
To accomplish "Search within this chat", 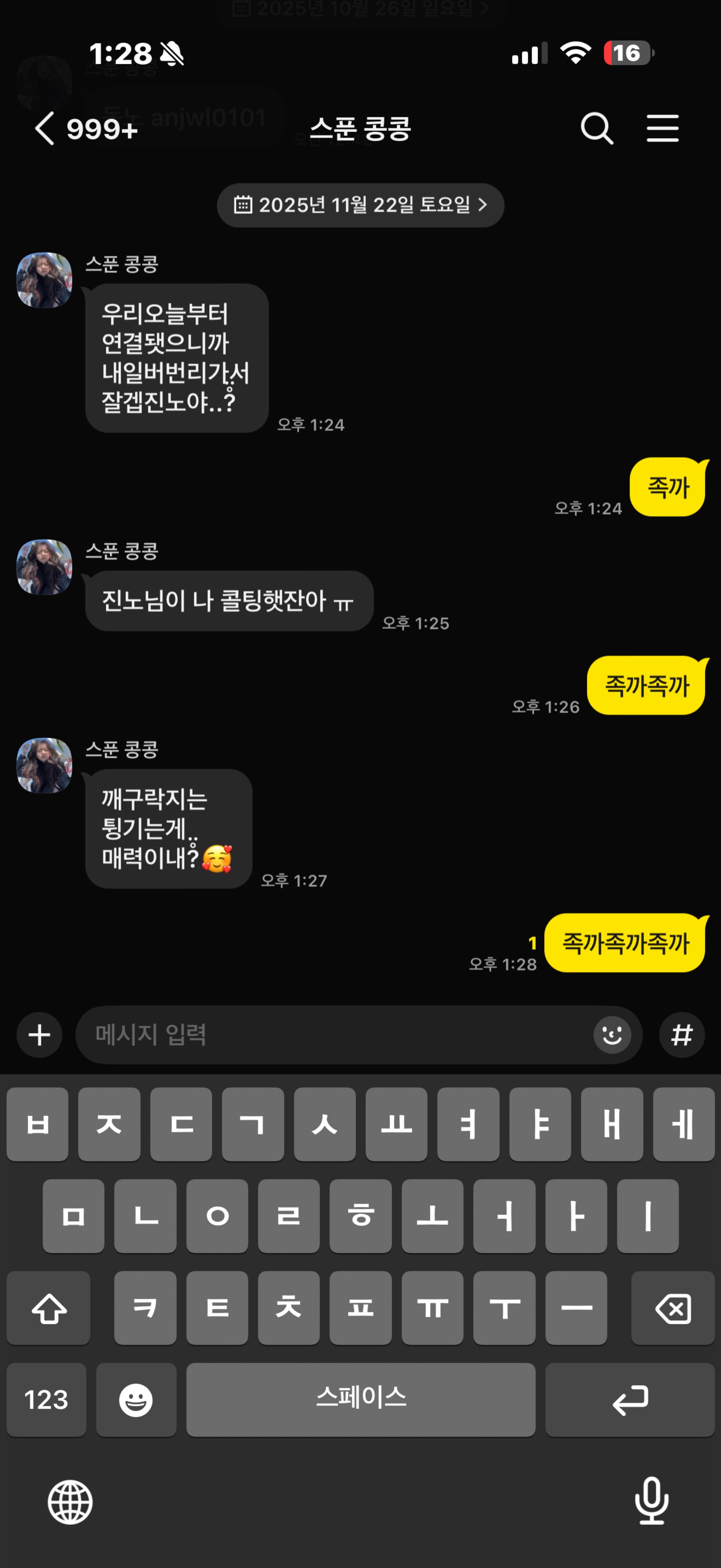I will pyautogui.click(x=596, y=129).
